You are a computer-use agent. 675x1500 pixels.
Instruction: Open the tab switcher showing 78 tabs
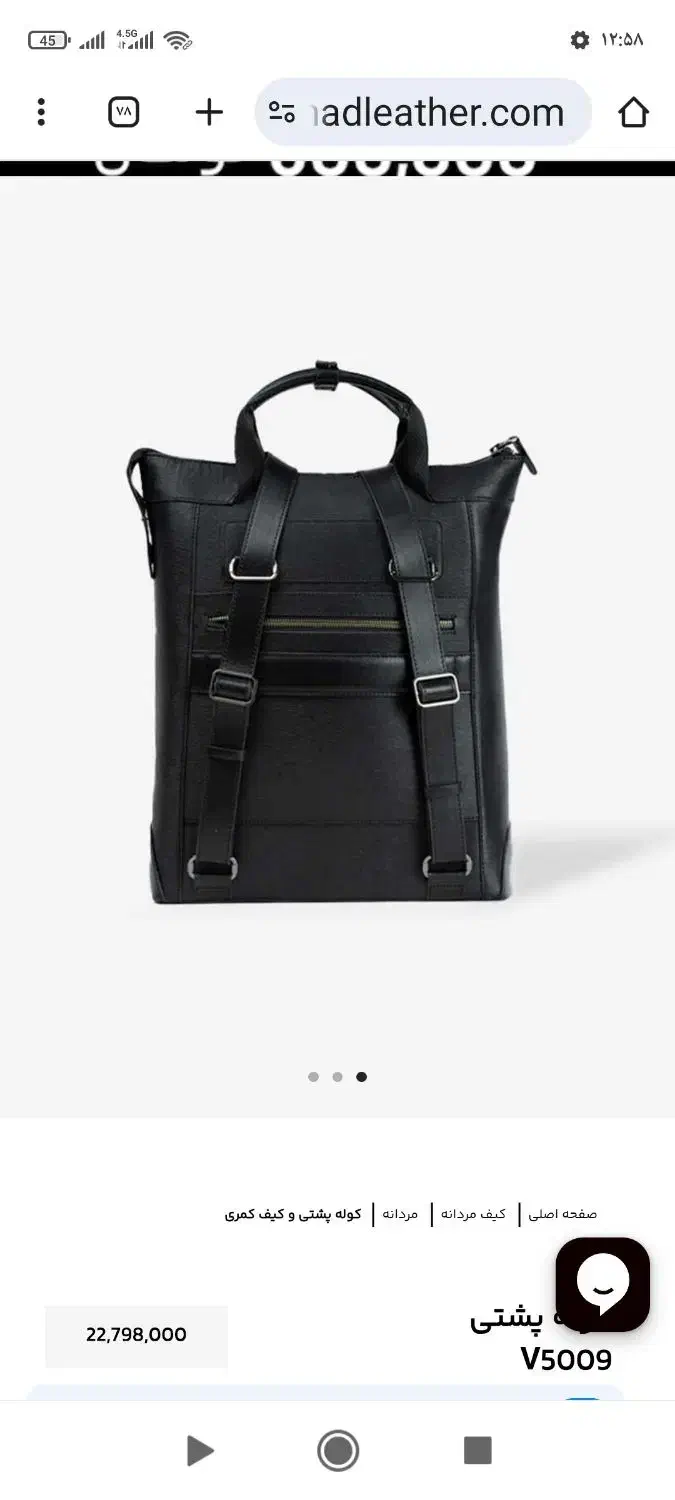(x=123, y=112)
